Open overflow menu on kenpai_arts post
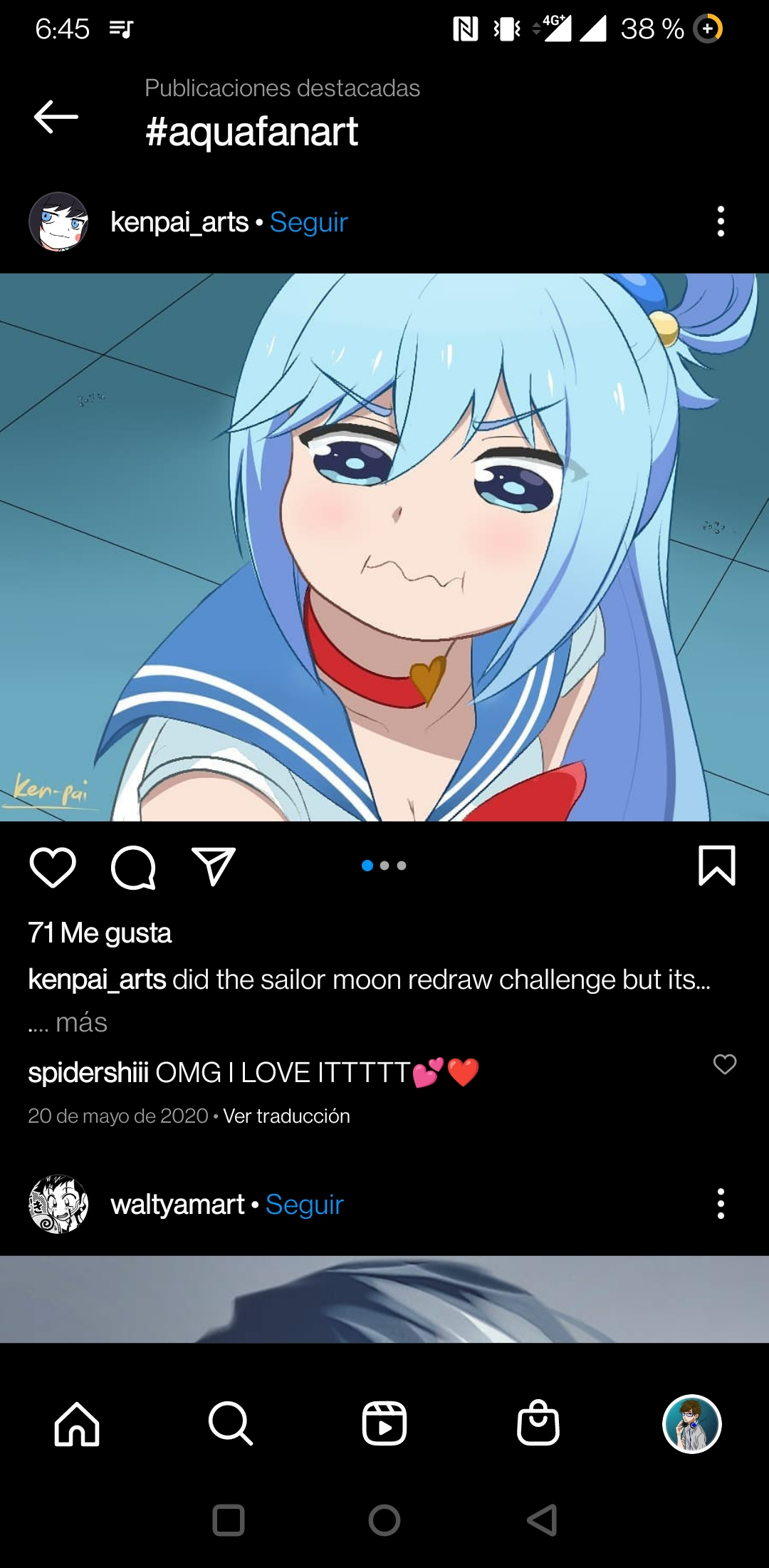Viewport: 769px width, 1568px height. [721, 222]
